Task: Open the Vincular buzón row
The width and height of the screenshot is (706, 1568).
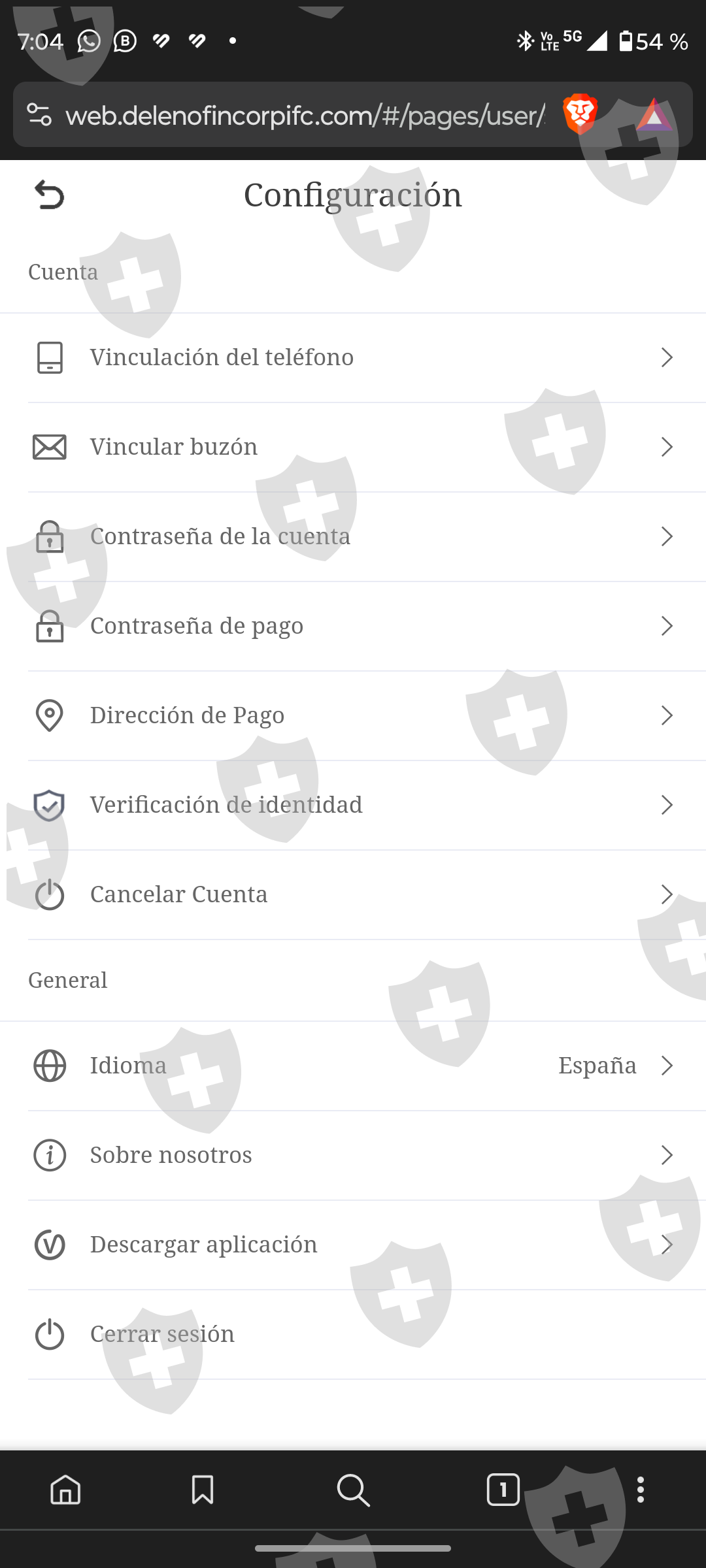Action: tap(353, 447)
